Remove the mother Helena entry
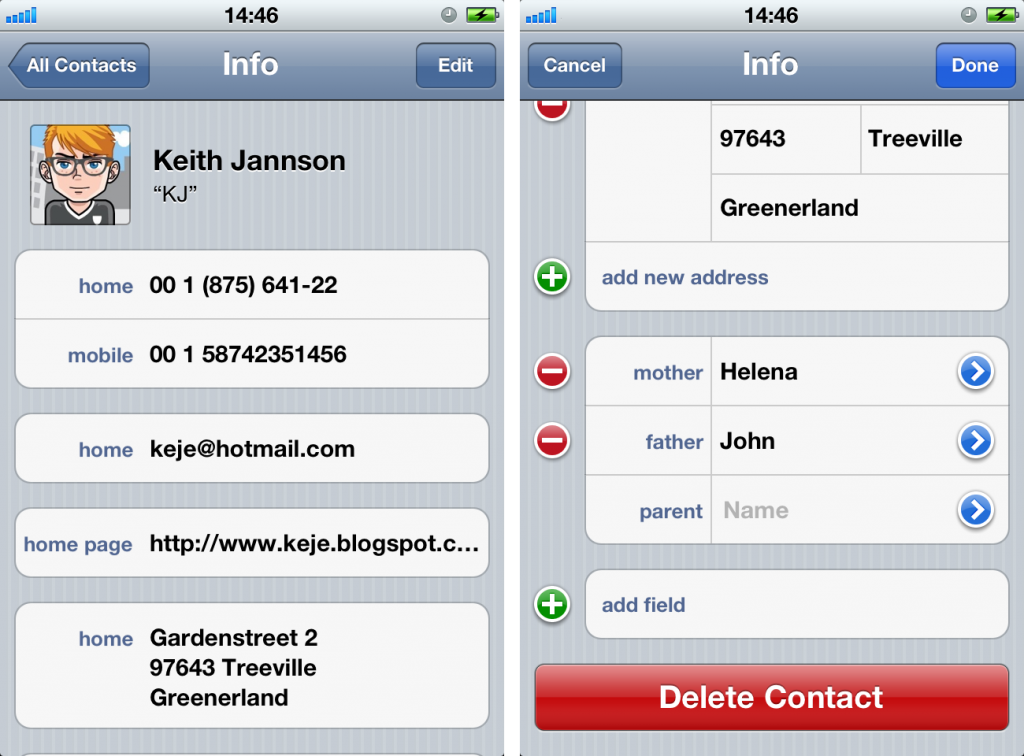Image resolution: width=1024 pixels, height=756 pixels. point(552,372)
